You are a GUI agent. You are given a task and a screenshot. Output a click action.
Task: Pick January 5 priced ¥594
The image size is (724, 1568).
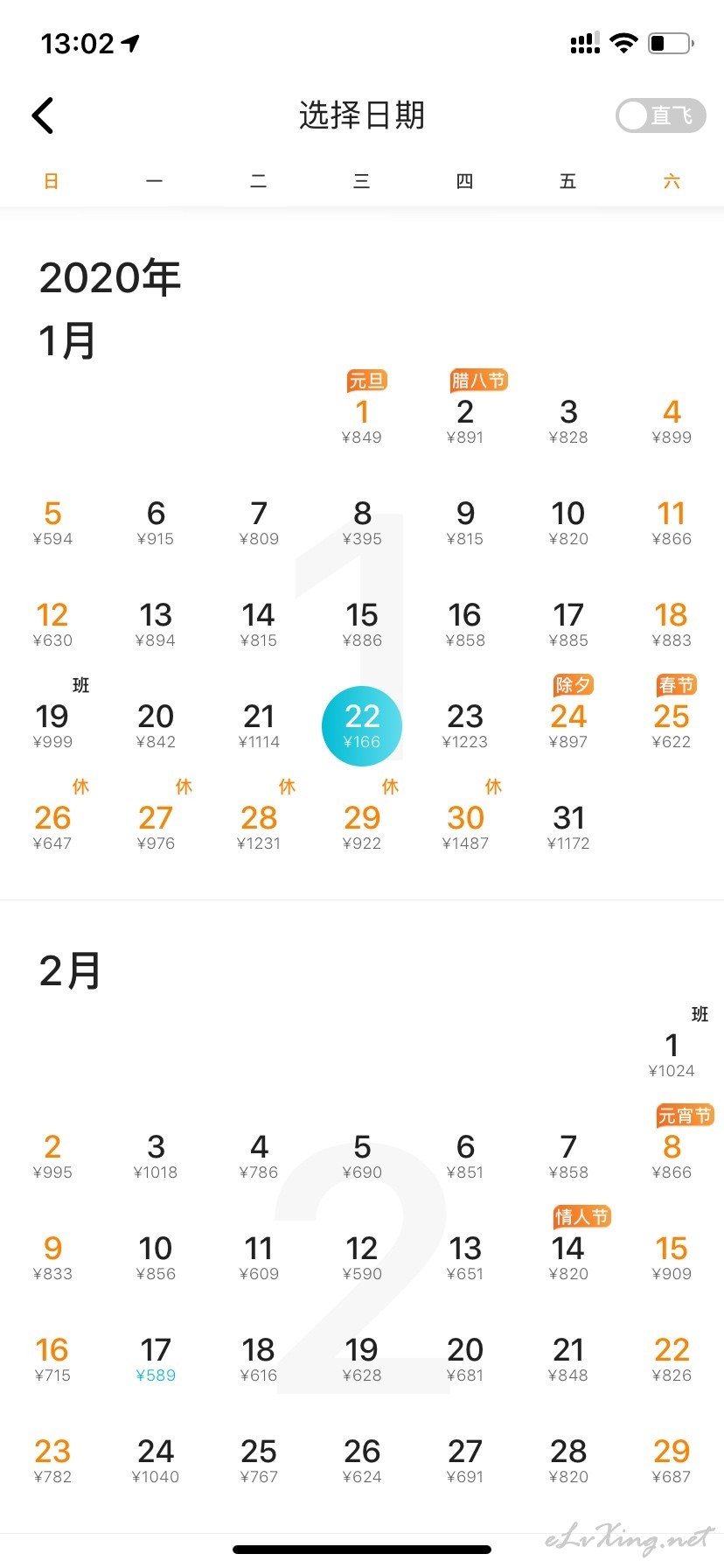point(52,523)
